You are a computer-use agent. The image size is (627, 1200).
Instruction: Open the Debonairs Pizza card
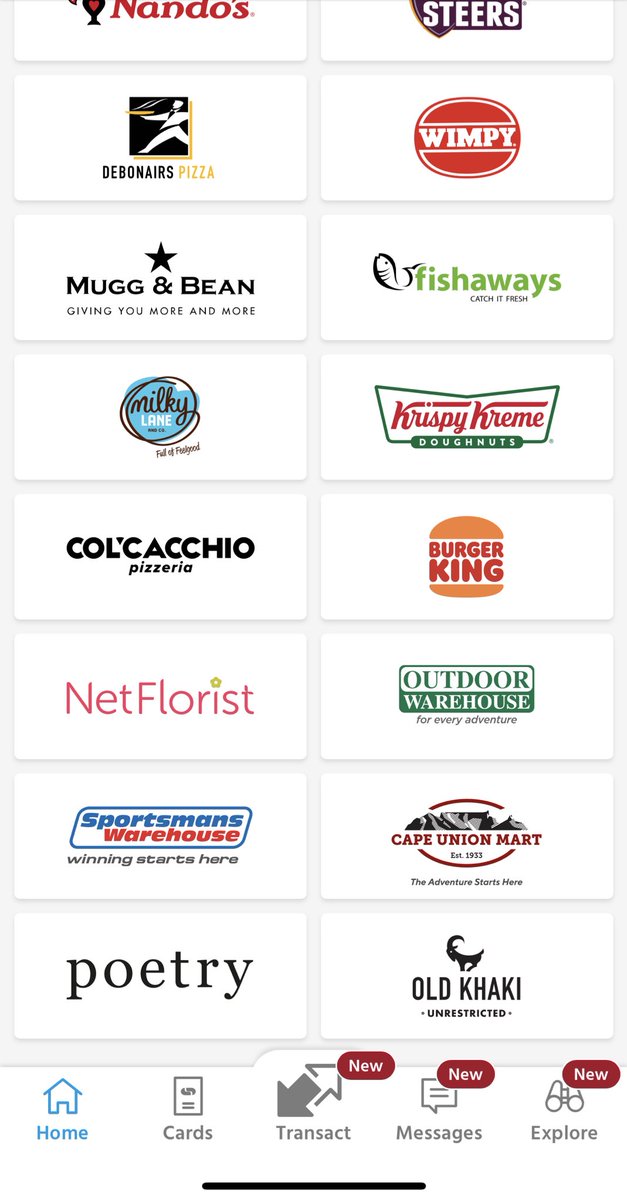tap(160, 138)
